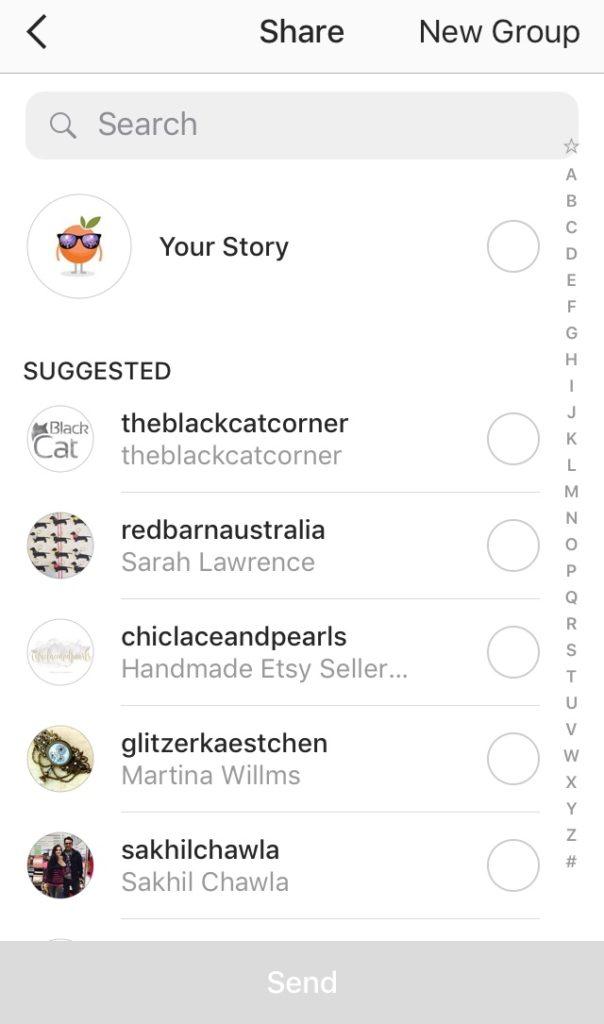604x1024 pixels.
Task: Select Your Story as a recipient
Action: coord(513,247)
